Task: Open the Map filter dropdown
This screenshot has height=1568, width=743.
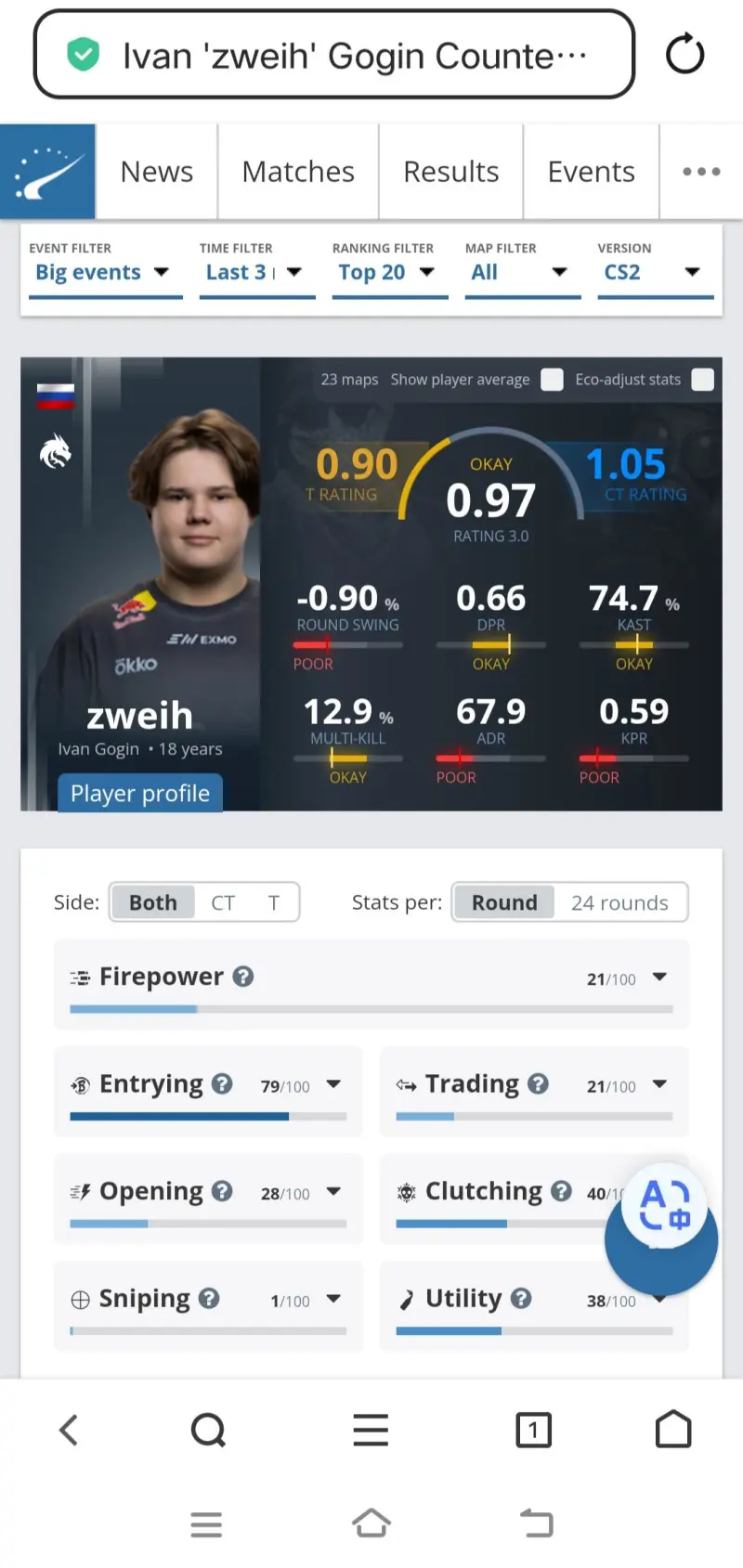Action: (521, 272)
